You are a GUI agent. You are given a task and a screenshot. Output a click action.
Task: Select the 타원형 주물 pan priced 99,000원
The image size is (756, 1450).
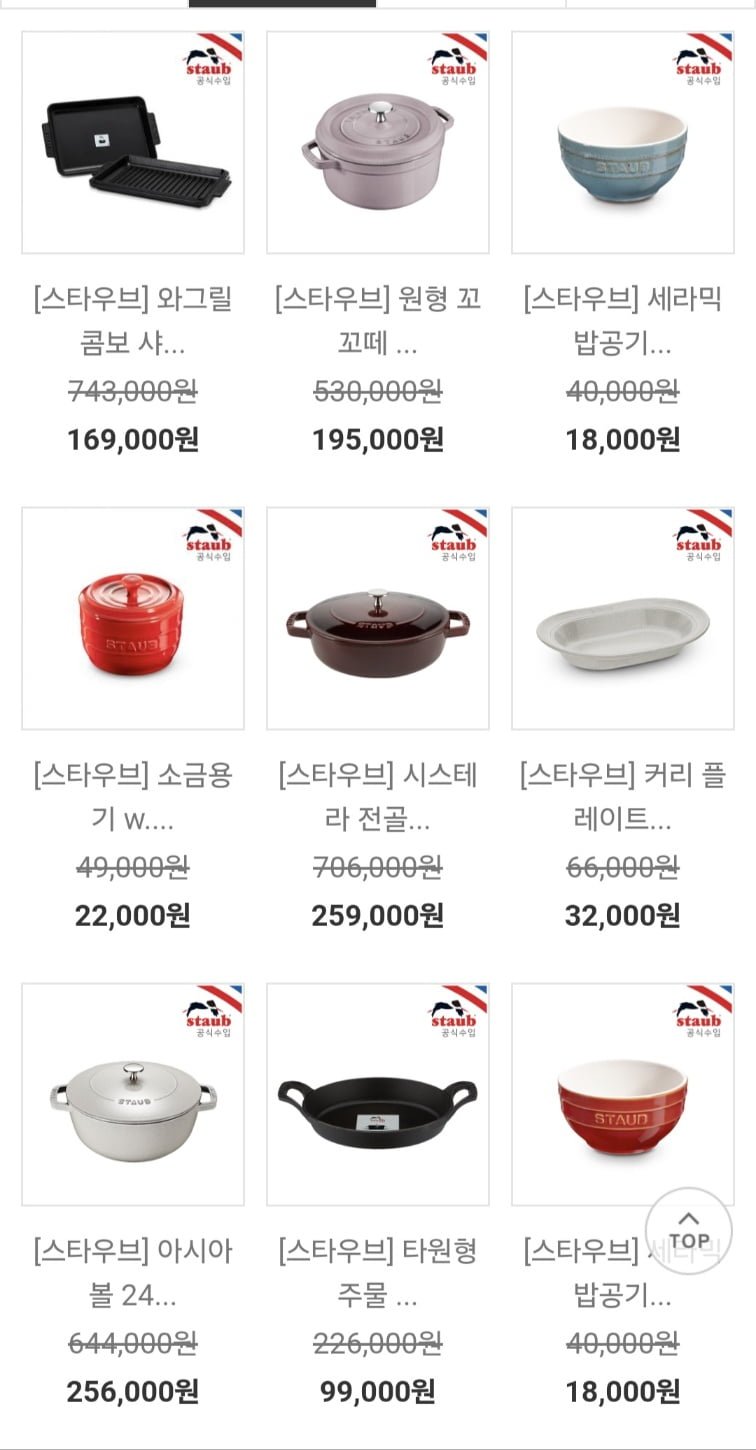pos(378,1094)
